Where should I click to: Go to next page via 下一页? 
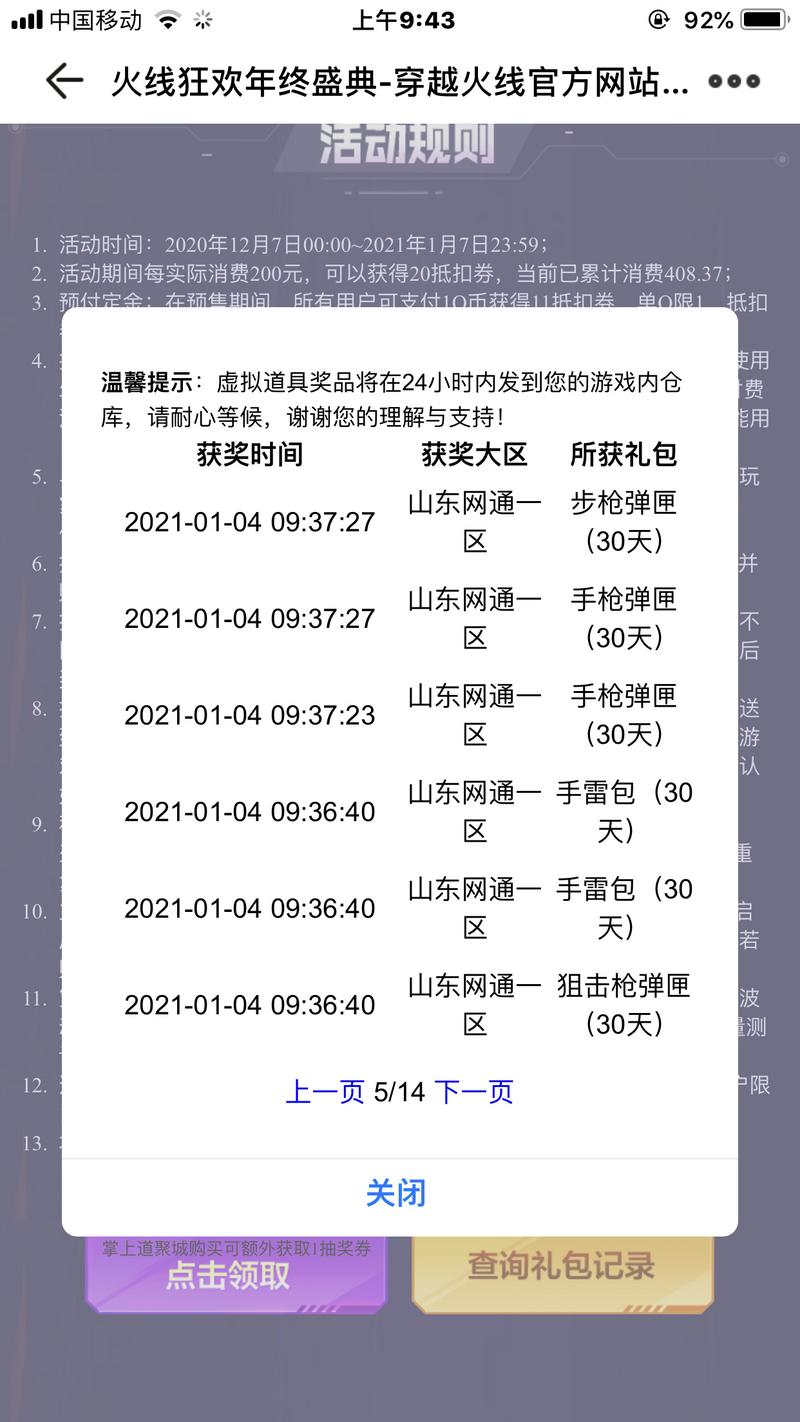(474, 1091)
